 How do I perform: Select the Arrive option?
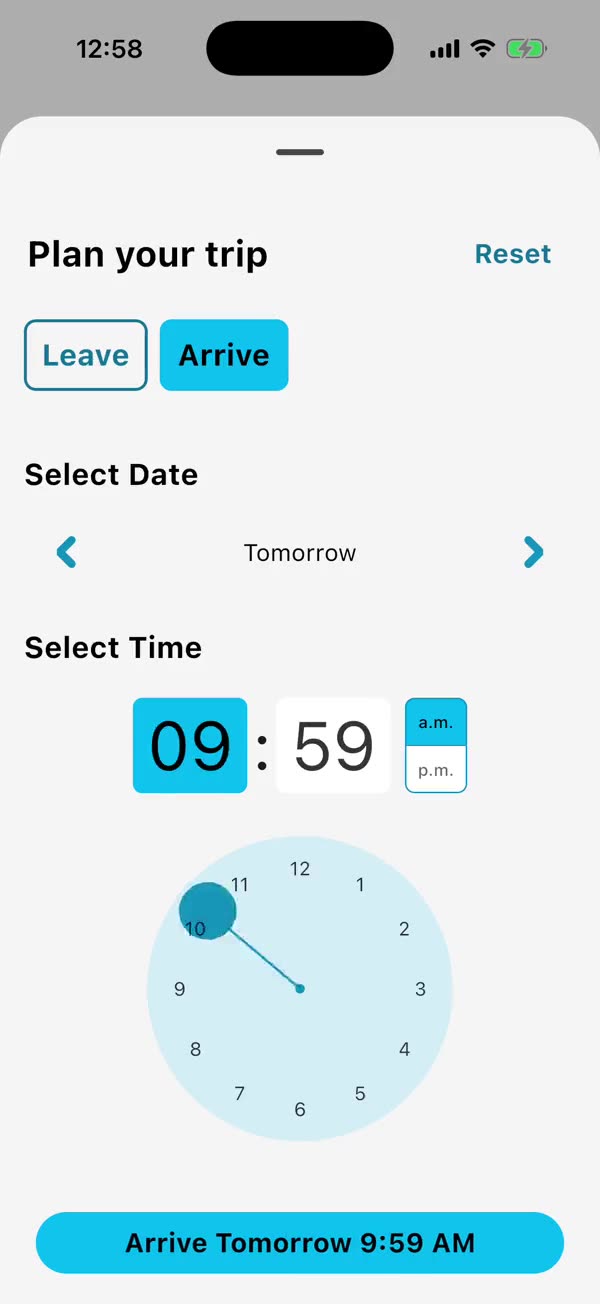click(224, 355)
